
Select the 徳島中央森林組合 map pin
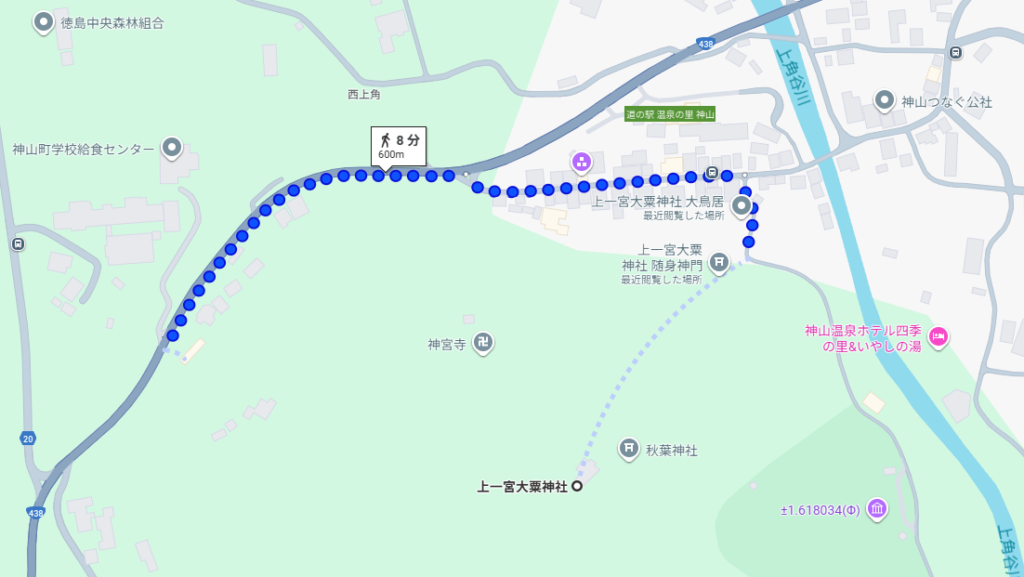click(43, 22)
